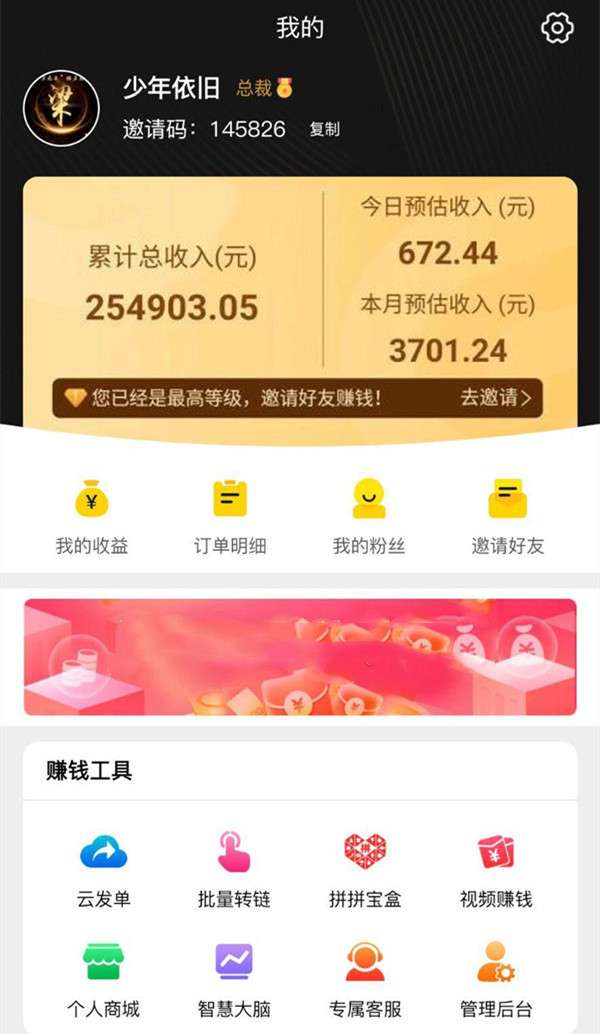Contact 专属客服 customer service
This screenshot has width=600, height=1034.
[x=365, y=981]
